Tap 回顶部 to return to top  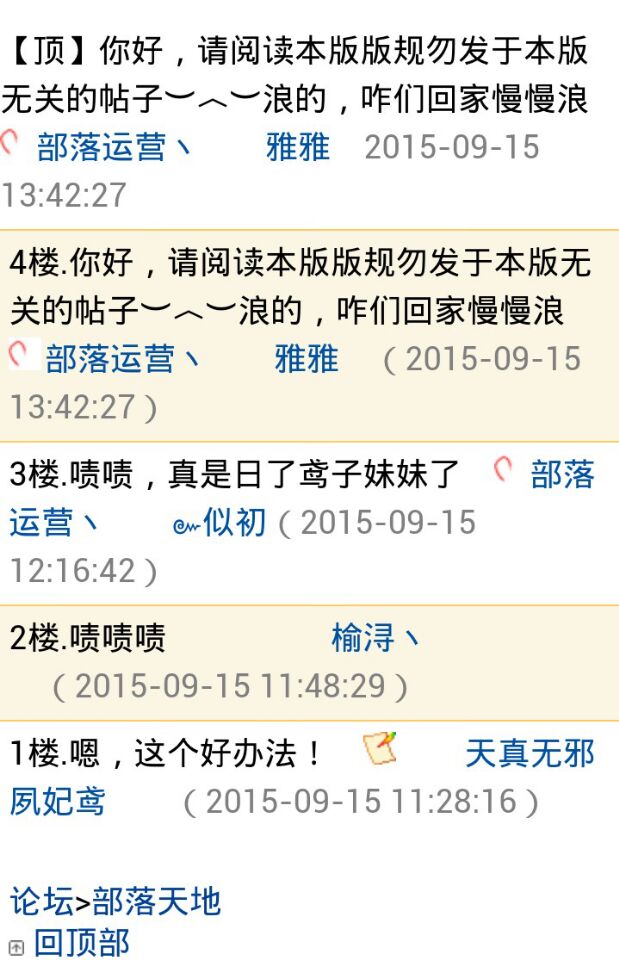point(81,942)
